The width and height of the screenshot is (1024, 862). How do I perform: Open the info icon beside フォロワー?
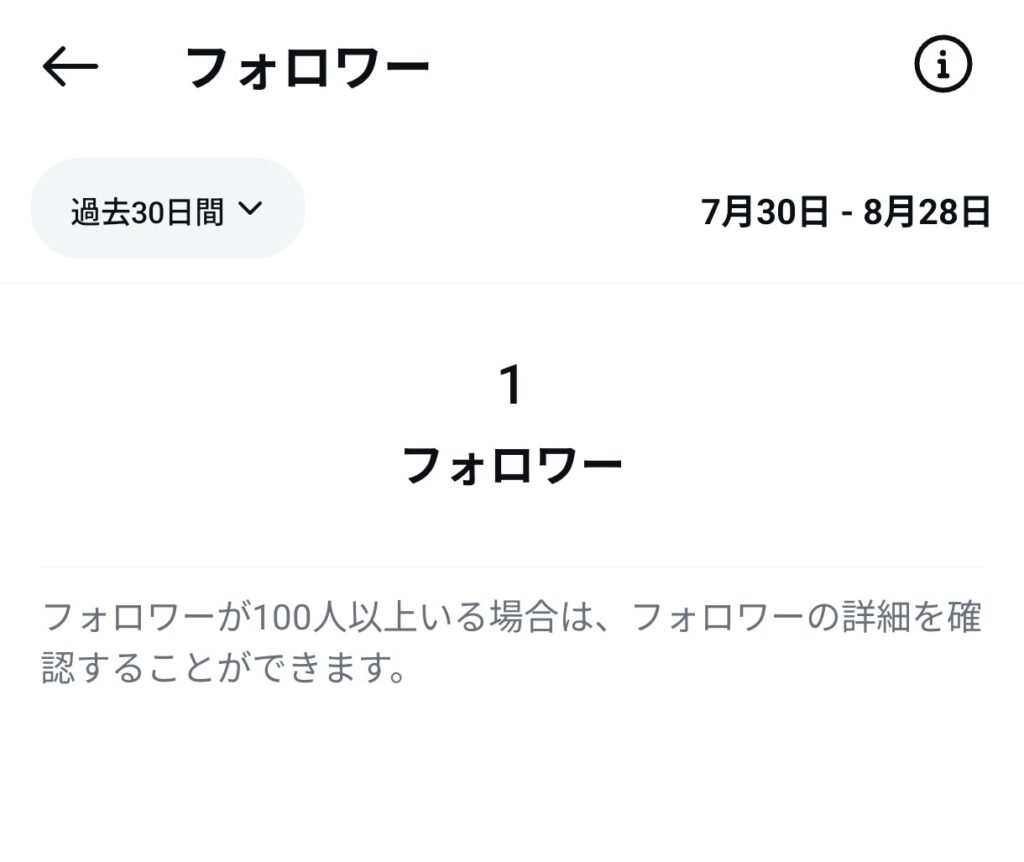[x=942, y=66]
